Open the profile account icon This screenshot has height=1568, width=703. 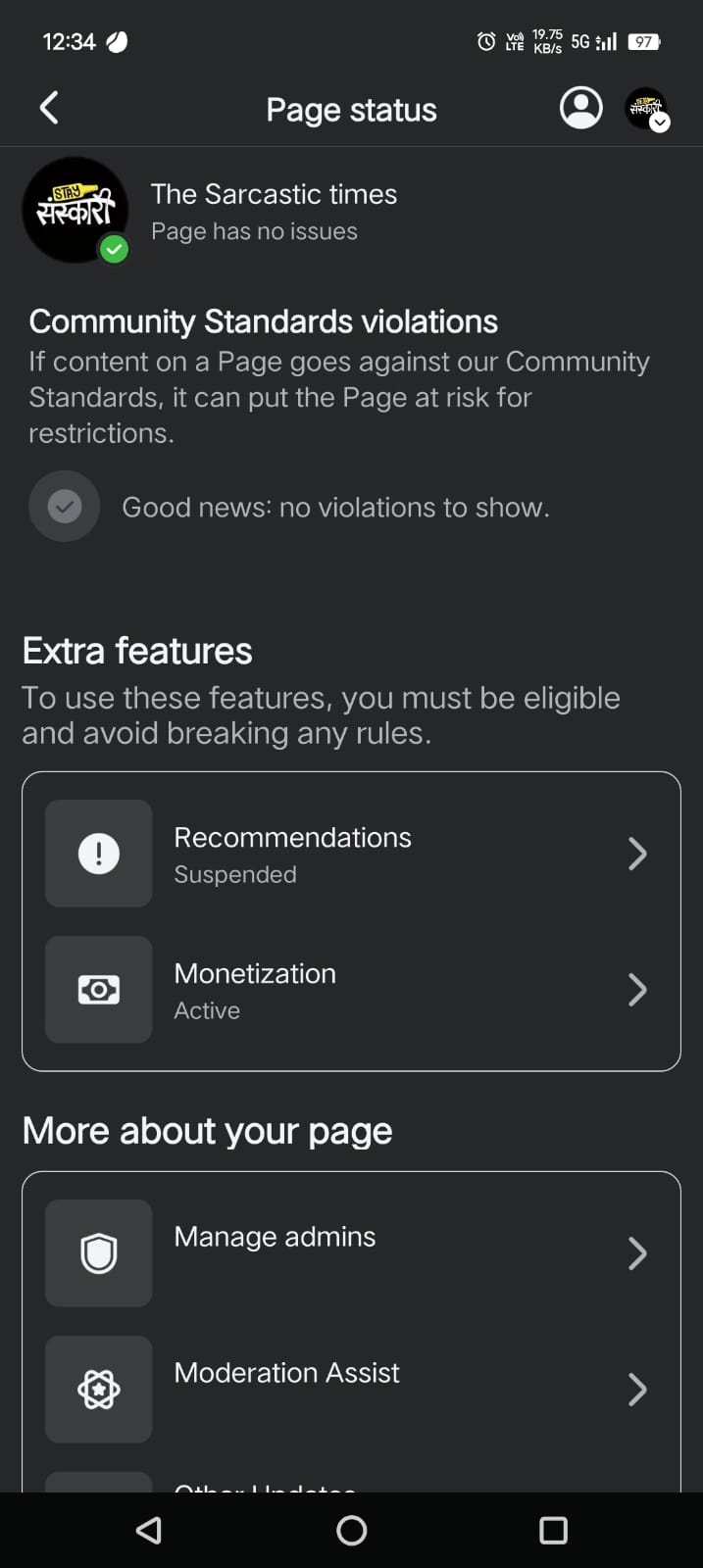[580, 108]
